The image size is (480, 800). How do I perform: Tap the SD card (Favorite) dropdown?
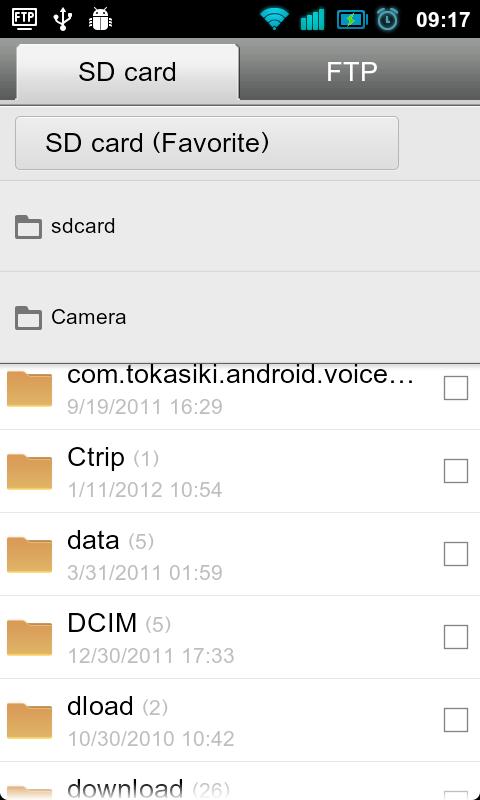click(207, 143)
